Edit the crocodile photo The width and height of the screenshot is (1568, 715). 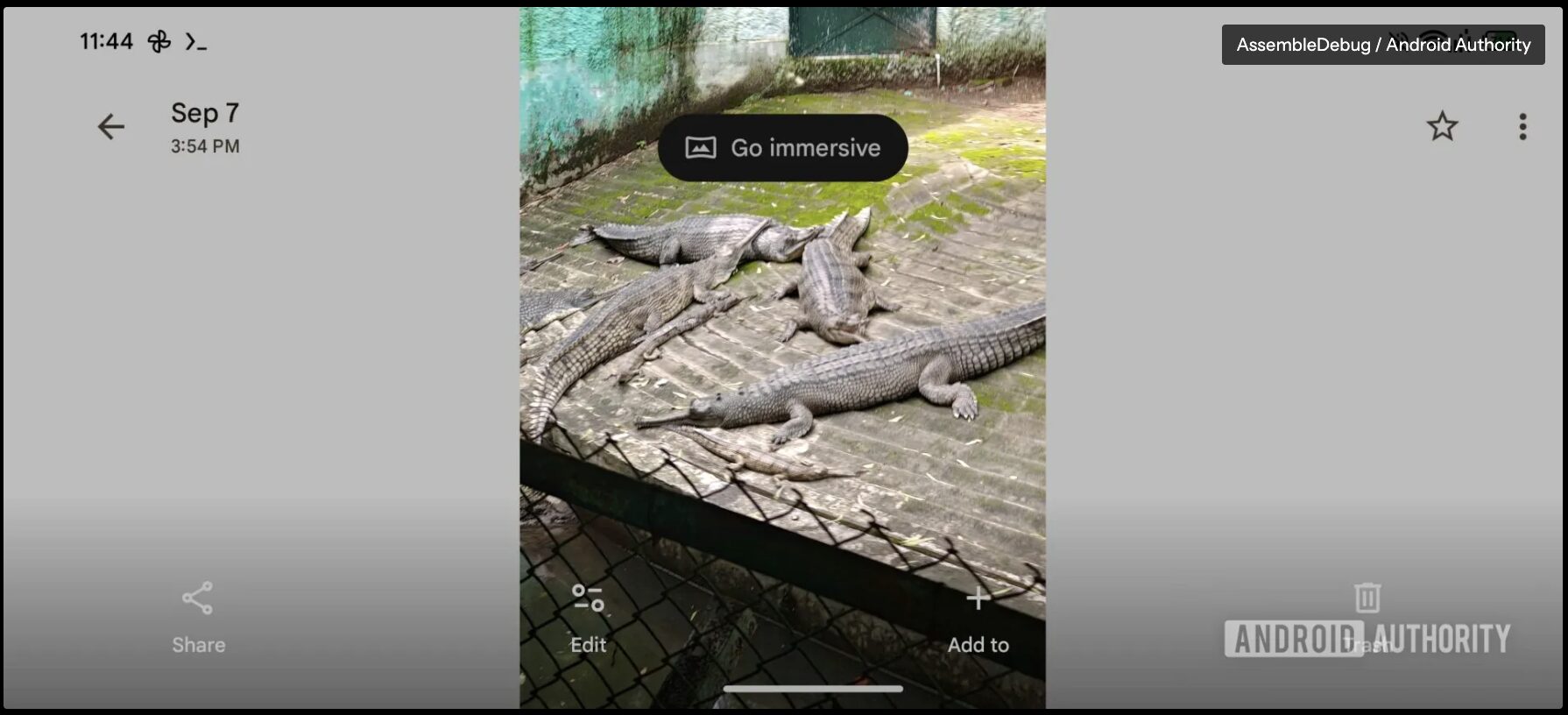click(x=588, y=616)
